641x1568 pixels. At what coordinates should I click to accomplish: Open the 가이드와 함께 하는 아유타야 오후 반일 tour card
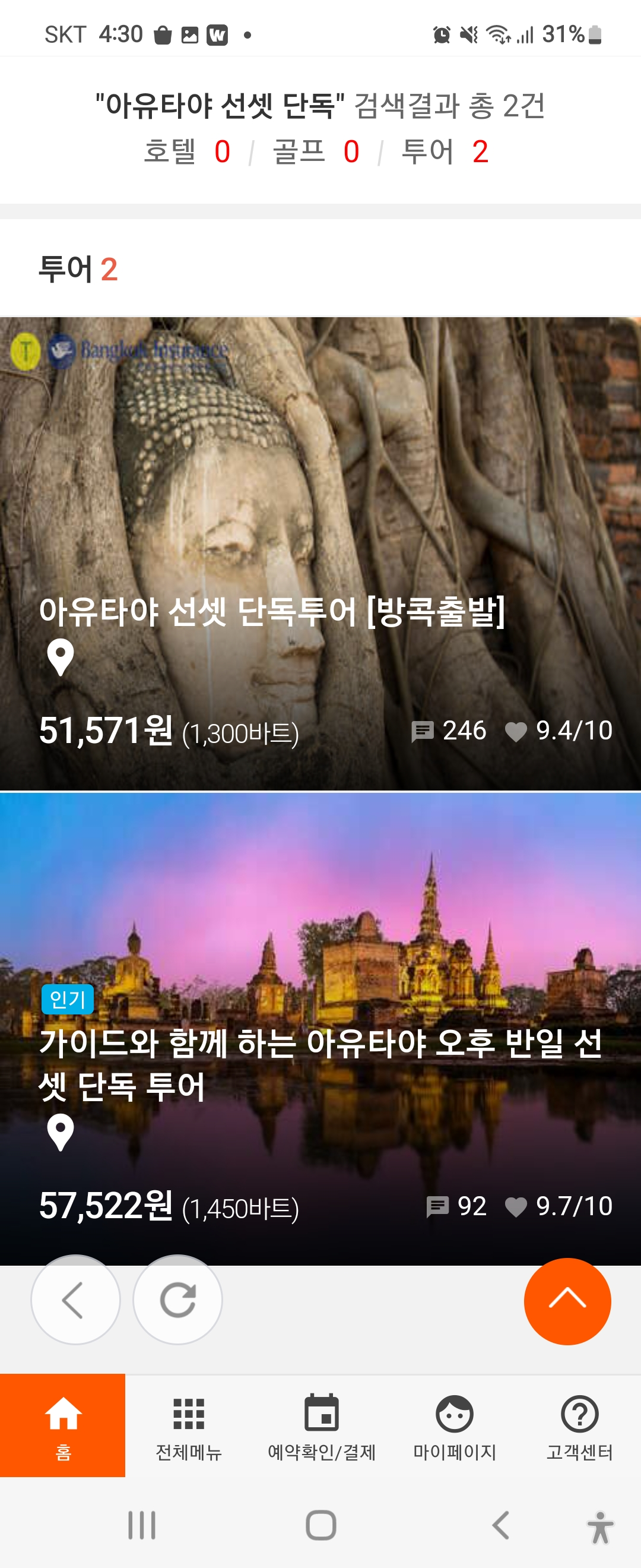320,1029
